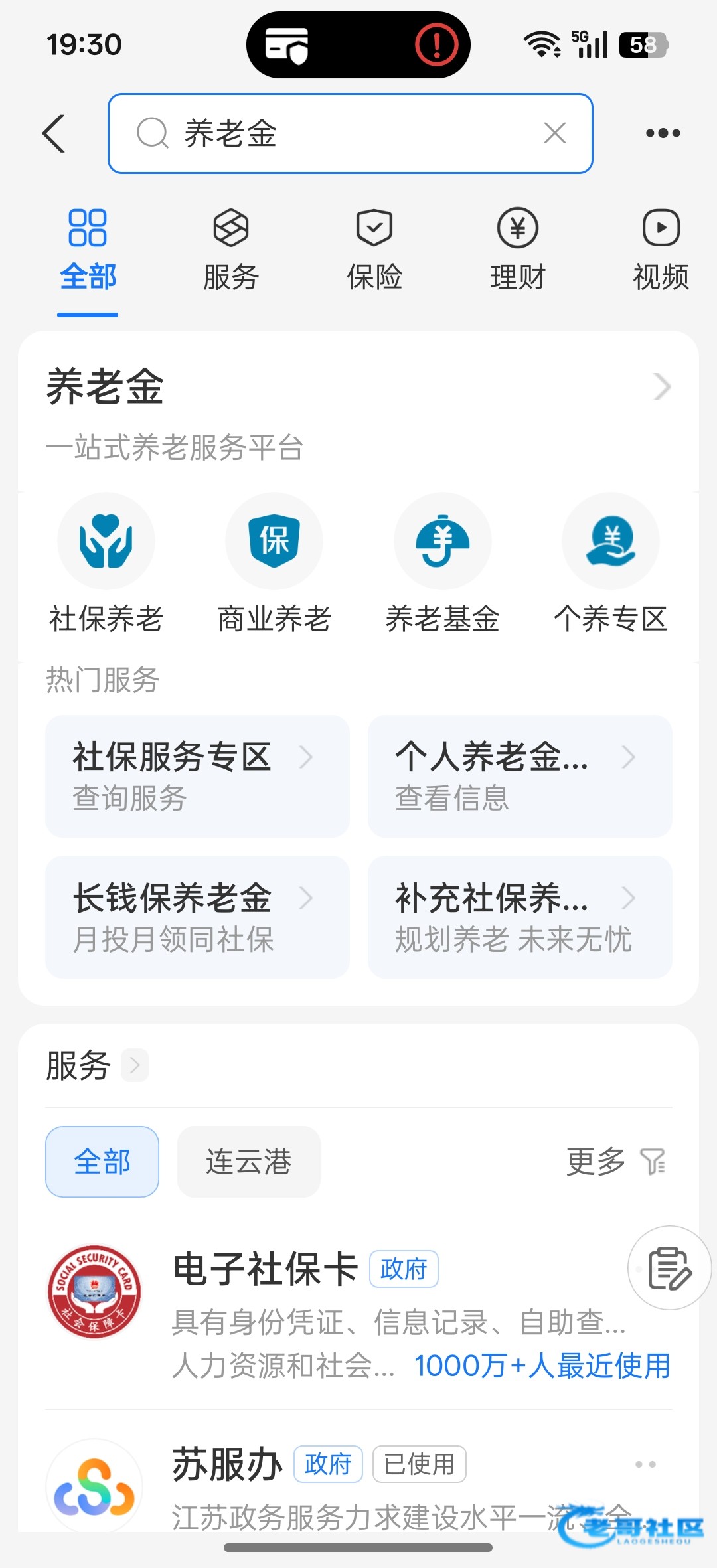Open the three-dot overflow menu
Image resolution: width=717 pixels, height=1568 pixels.
tap(663, 133)
